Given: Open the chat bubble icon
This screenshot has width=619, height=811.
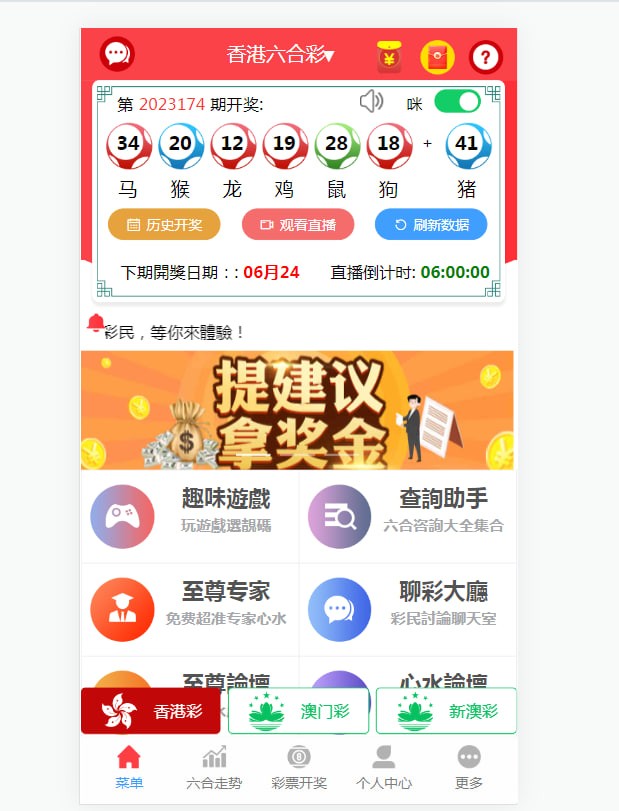Looking at the screenshot, I should pos(117,54).
